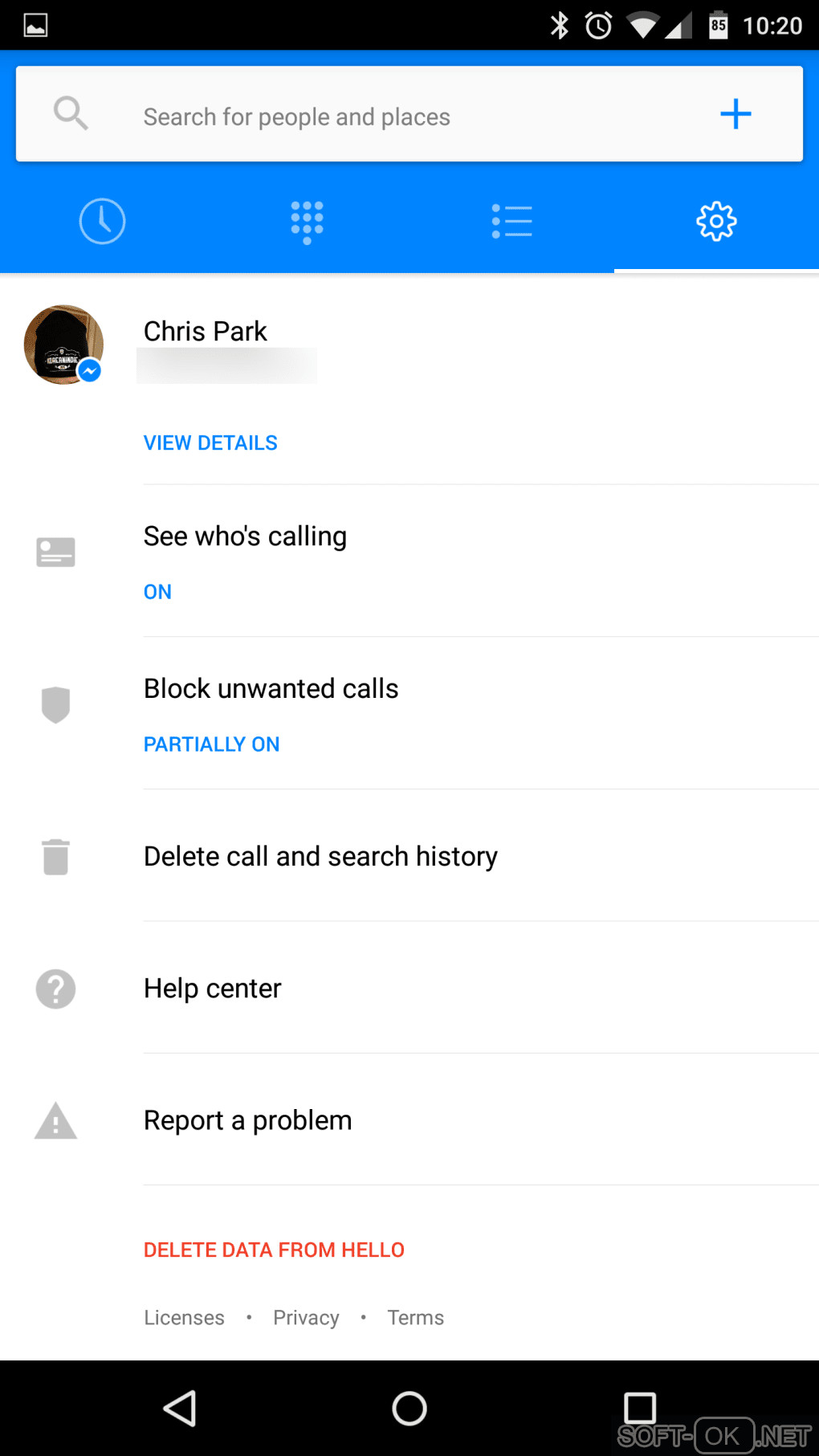Go back using the system back button
This screenshot has width=819, height=1456.
[180, 1408]
